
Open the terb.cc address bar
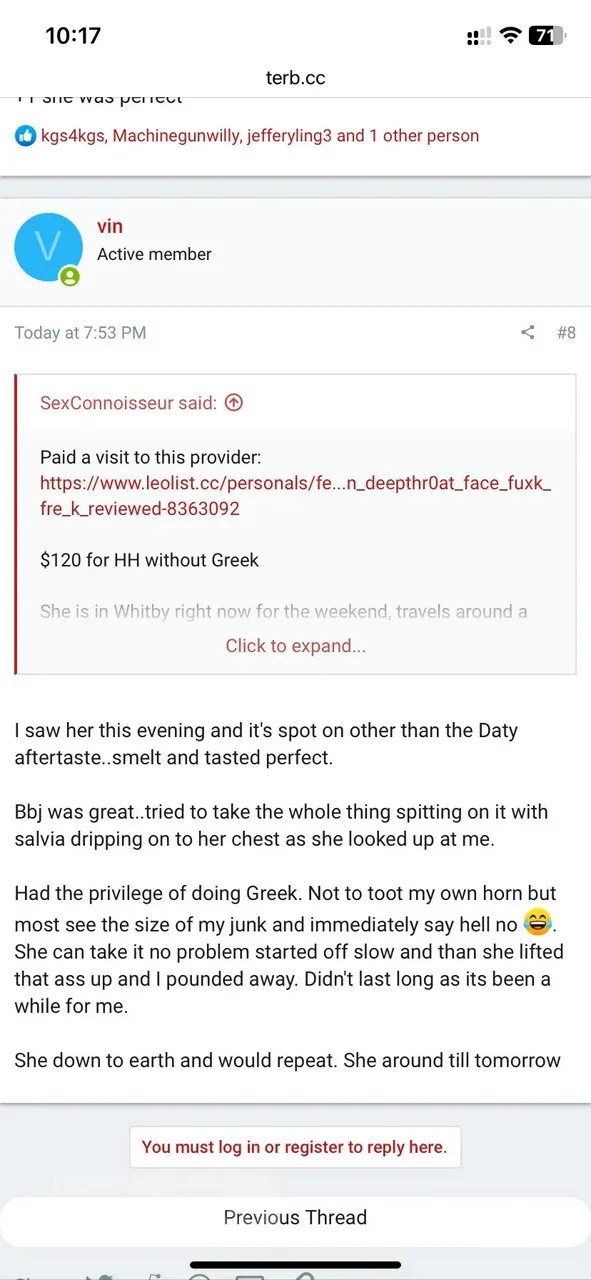coord(295,78)
